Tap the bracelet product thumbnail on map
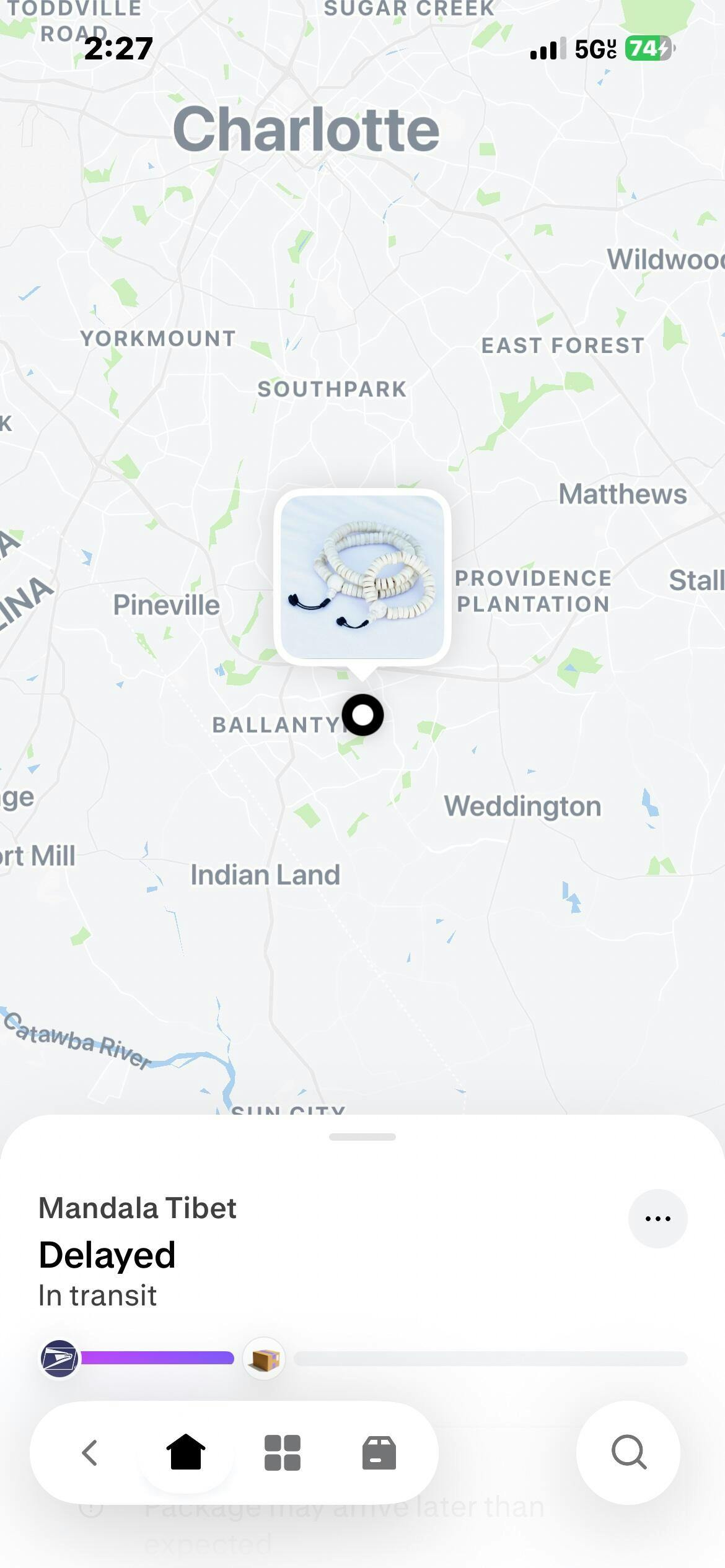The height and width of the screenshot is (1568, 725). pyautogui.click(x=362, y=577)
